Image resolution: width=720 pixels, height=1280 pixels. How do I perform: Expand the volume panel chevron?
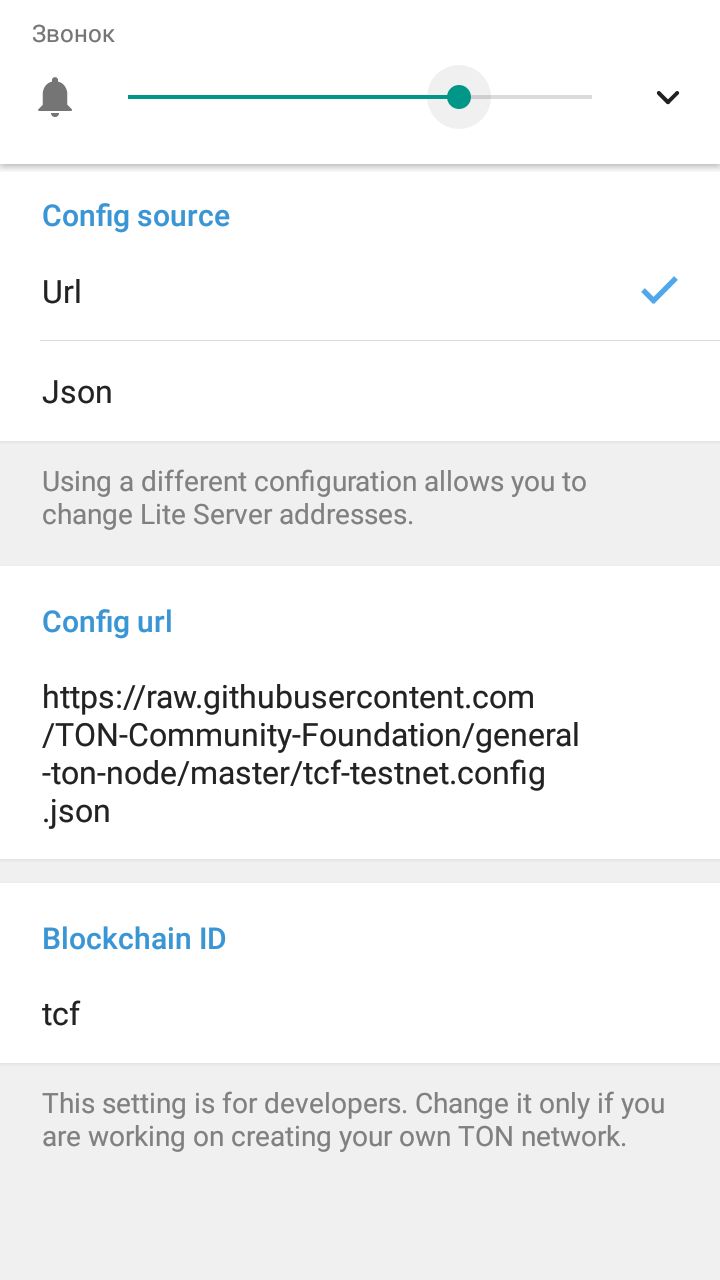(x=667, y=97)
